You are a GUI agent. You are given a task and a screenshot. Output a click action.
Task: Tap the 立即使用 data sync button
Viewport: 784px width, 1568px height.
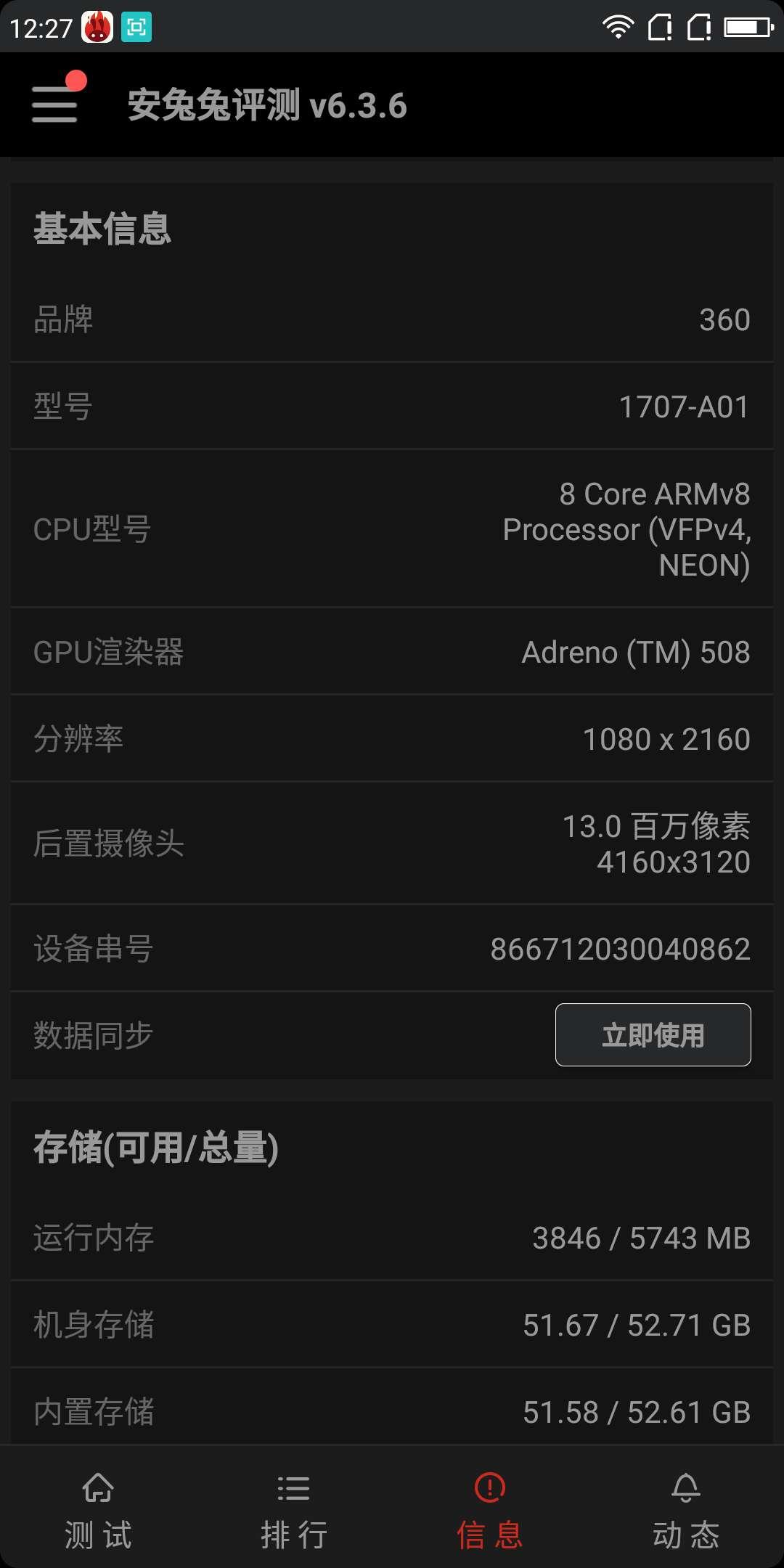coord(653,1034)
